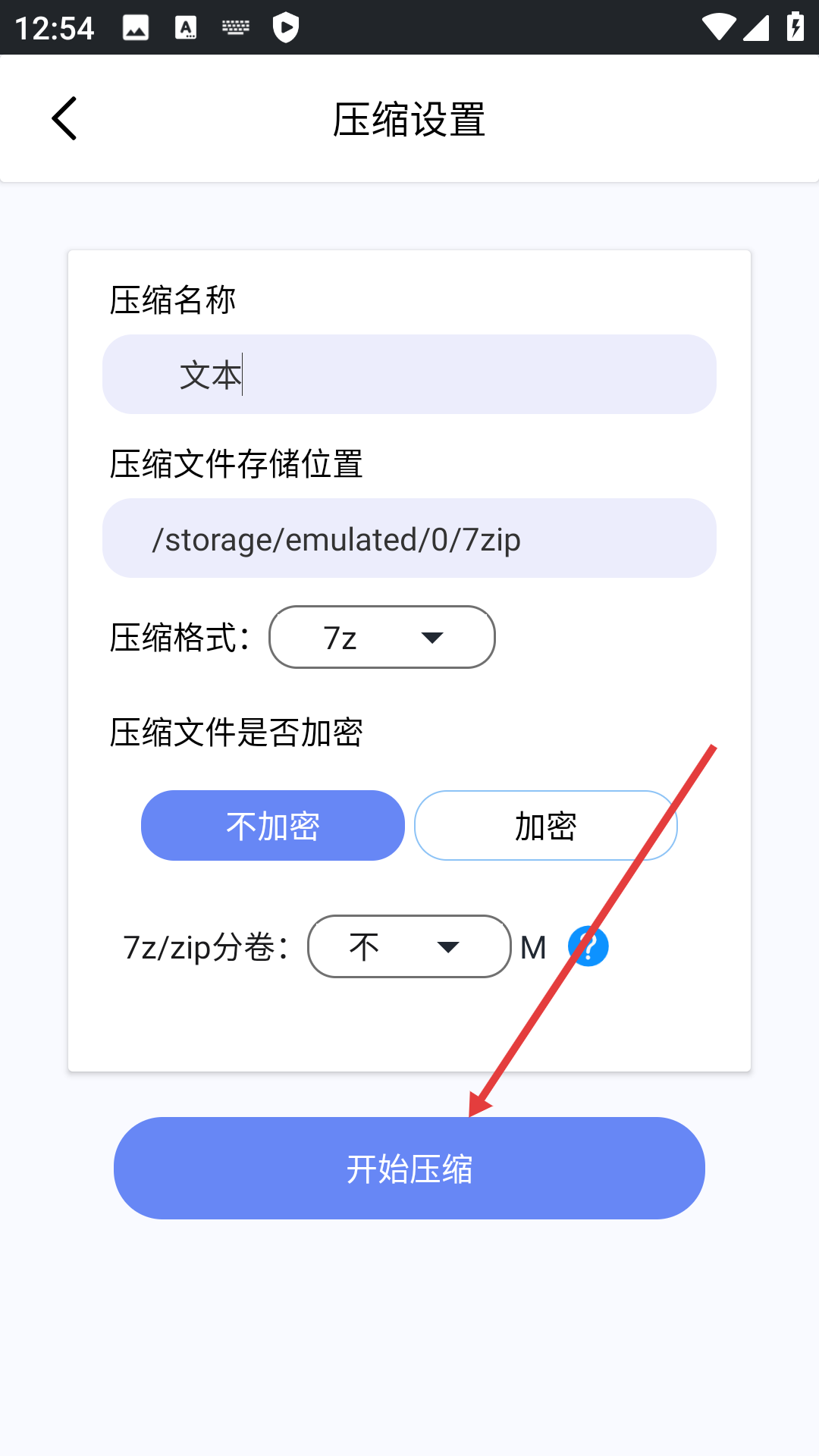819x1456 pixels.
Task: Select the 不加密 option
Action: point(273,826)
